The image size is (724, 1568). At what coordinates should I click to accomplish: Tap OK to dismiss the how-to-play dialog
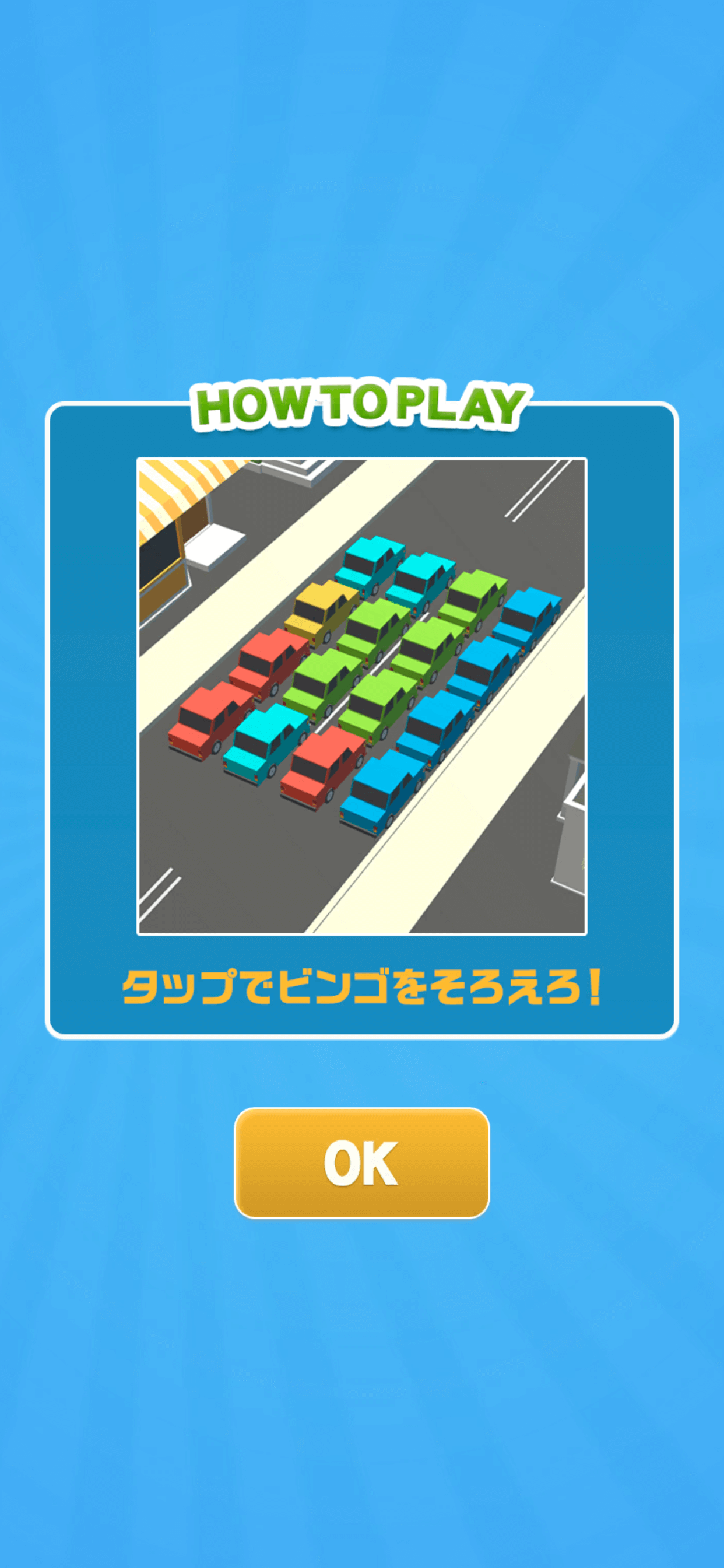(x=361, y=1163)
